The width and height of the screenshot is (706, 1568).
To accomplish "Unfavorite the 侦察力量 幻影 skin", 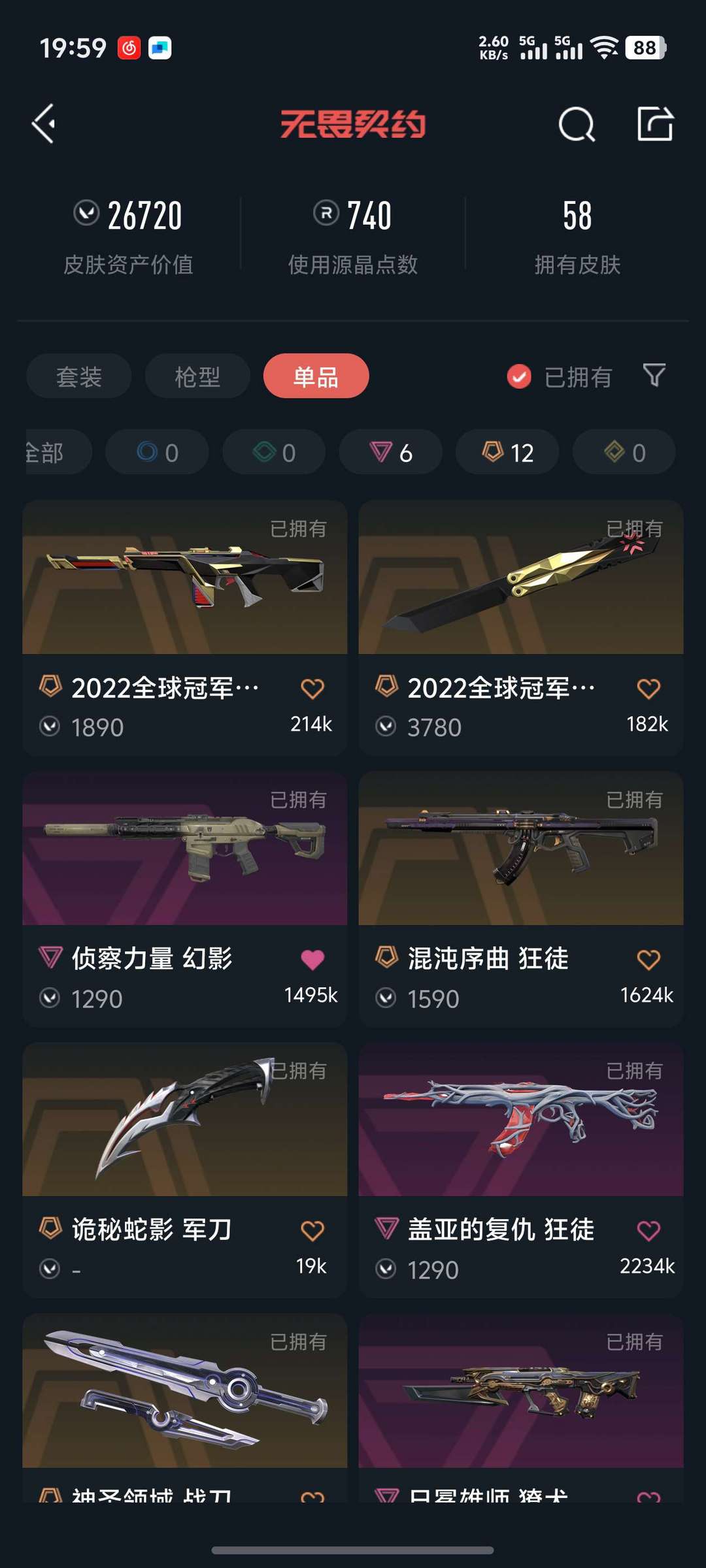I will coord(313,958).
